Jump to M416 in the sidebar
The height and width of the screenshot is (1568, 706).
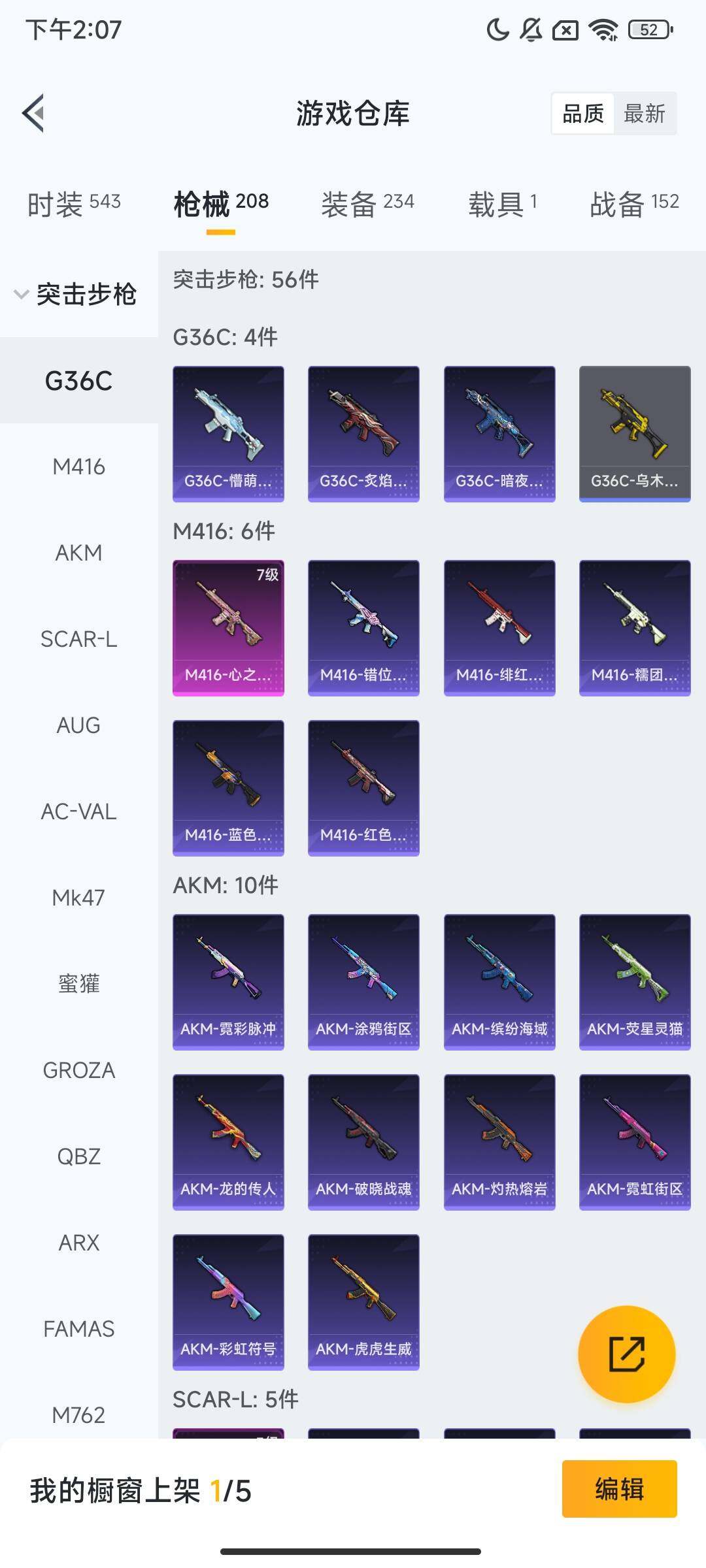point(78,466)
